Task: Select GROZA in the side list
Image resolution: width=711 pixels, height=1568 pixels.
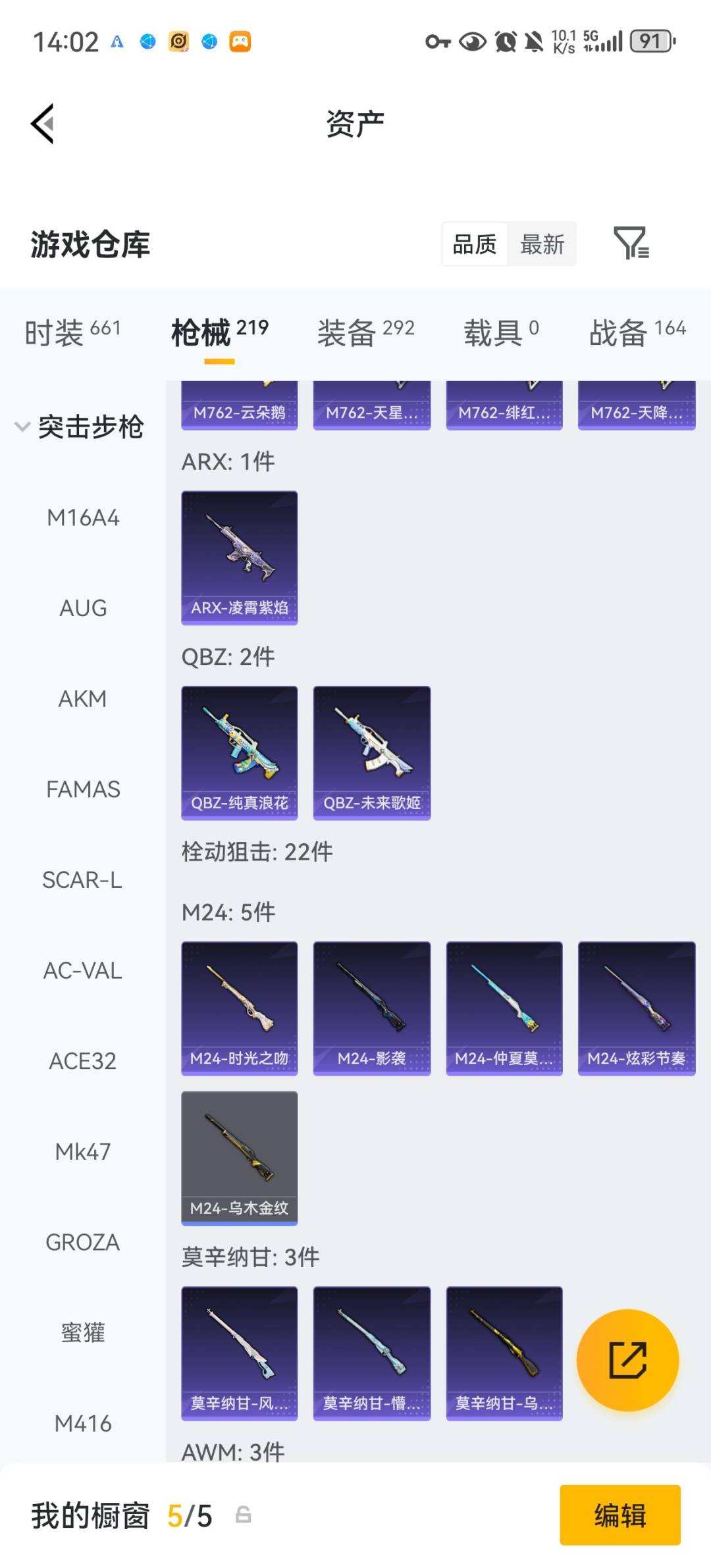Action: [x=83, y=1242]
